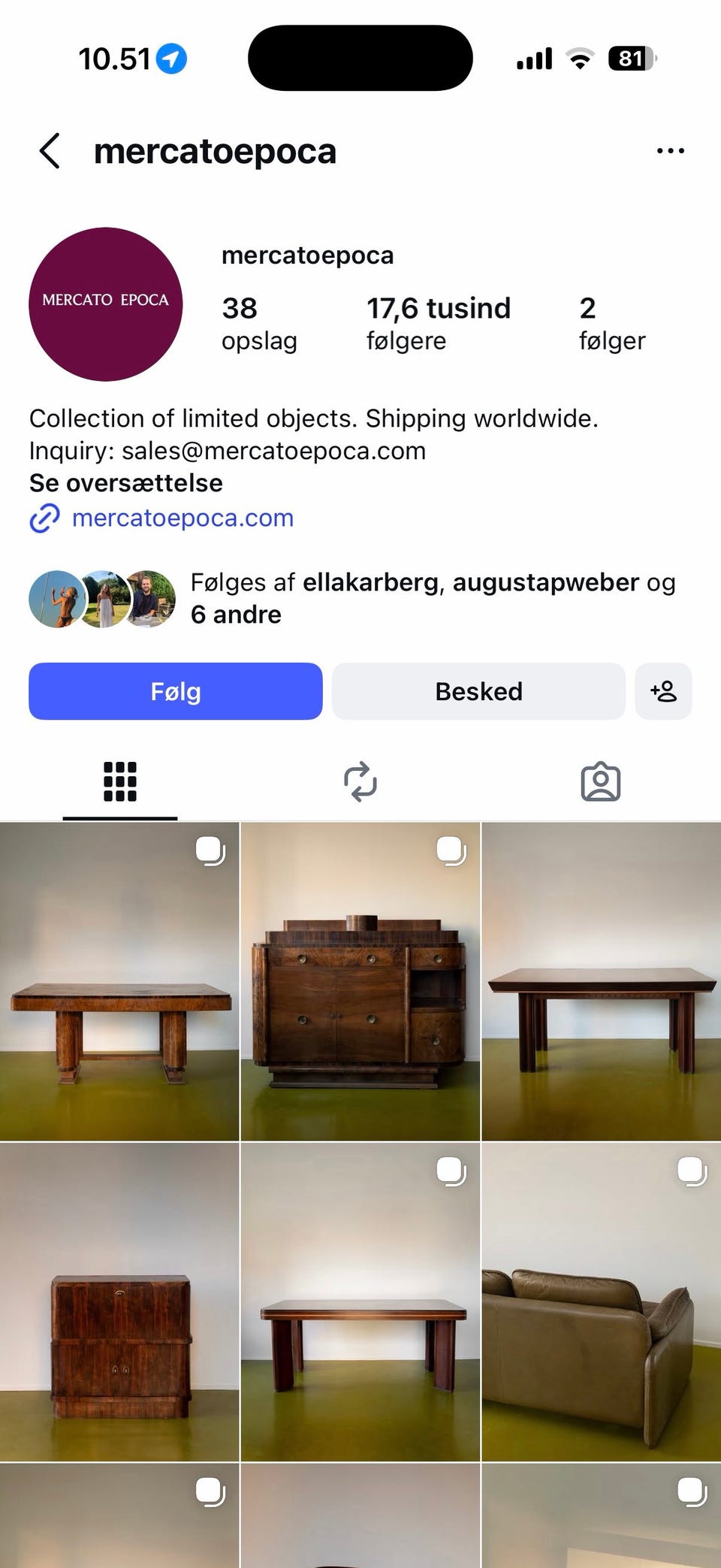Open the tagged photos icon

[x=599, y=781]
